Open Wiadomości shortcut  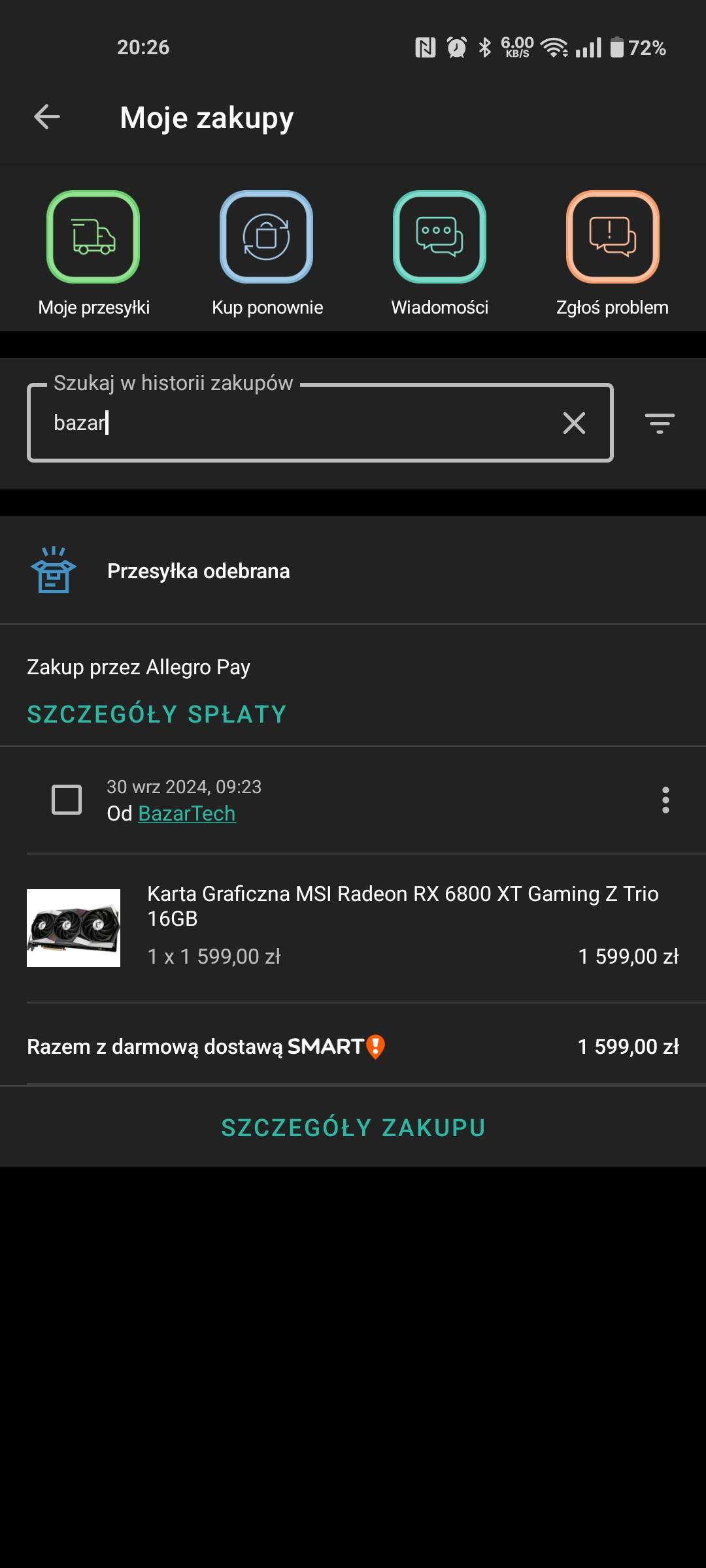[x=439, y=237]
